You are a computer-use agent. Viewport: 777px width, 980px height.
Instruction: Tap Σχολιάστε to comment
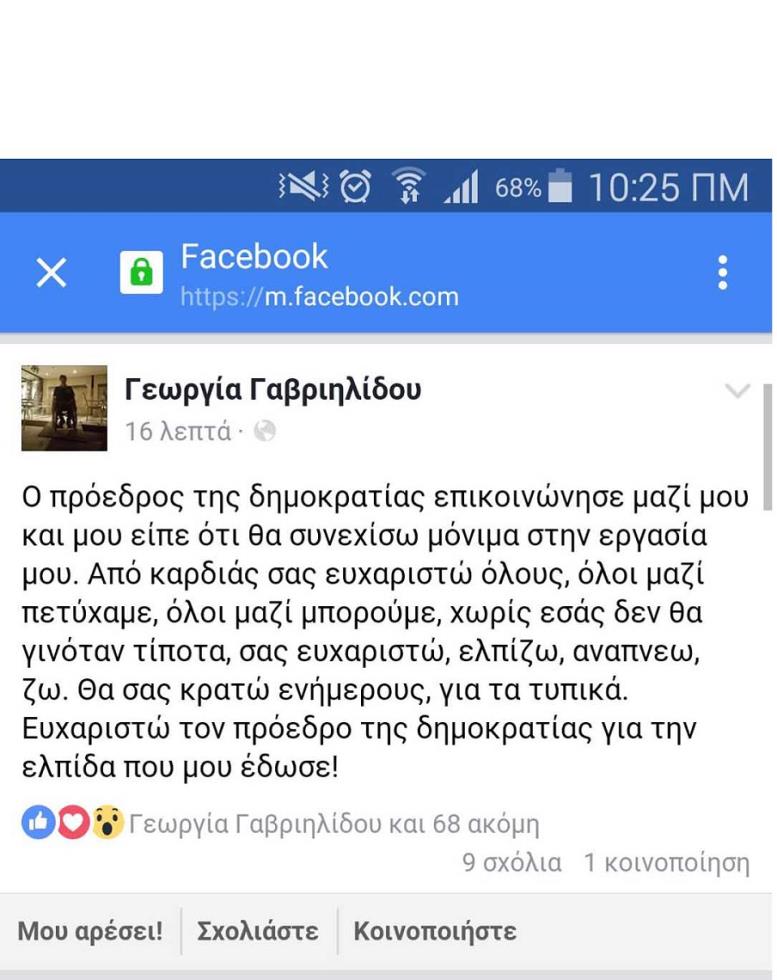coord(258,931)
